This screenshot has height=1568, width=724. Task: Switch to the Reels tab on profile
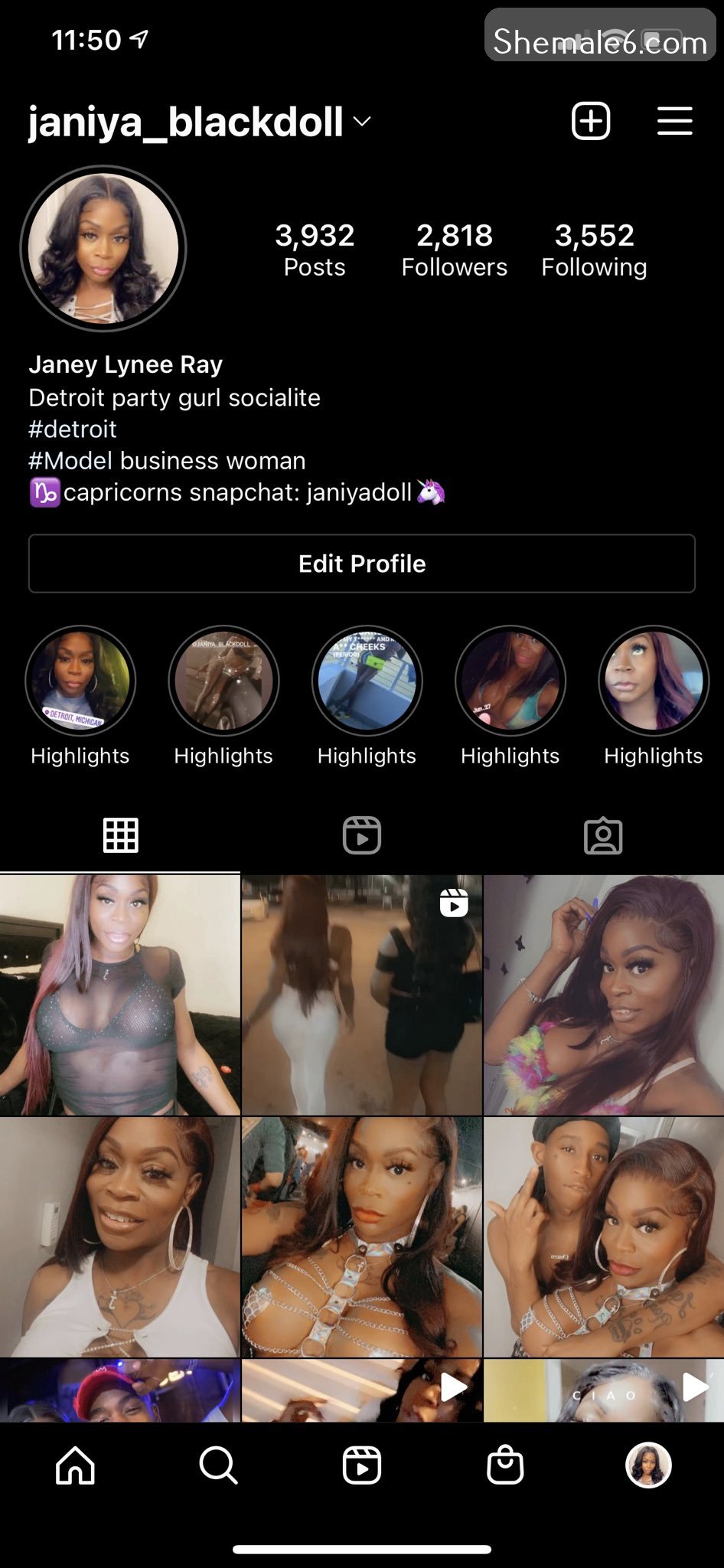(362, 835)
